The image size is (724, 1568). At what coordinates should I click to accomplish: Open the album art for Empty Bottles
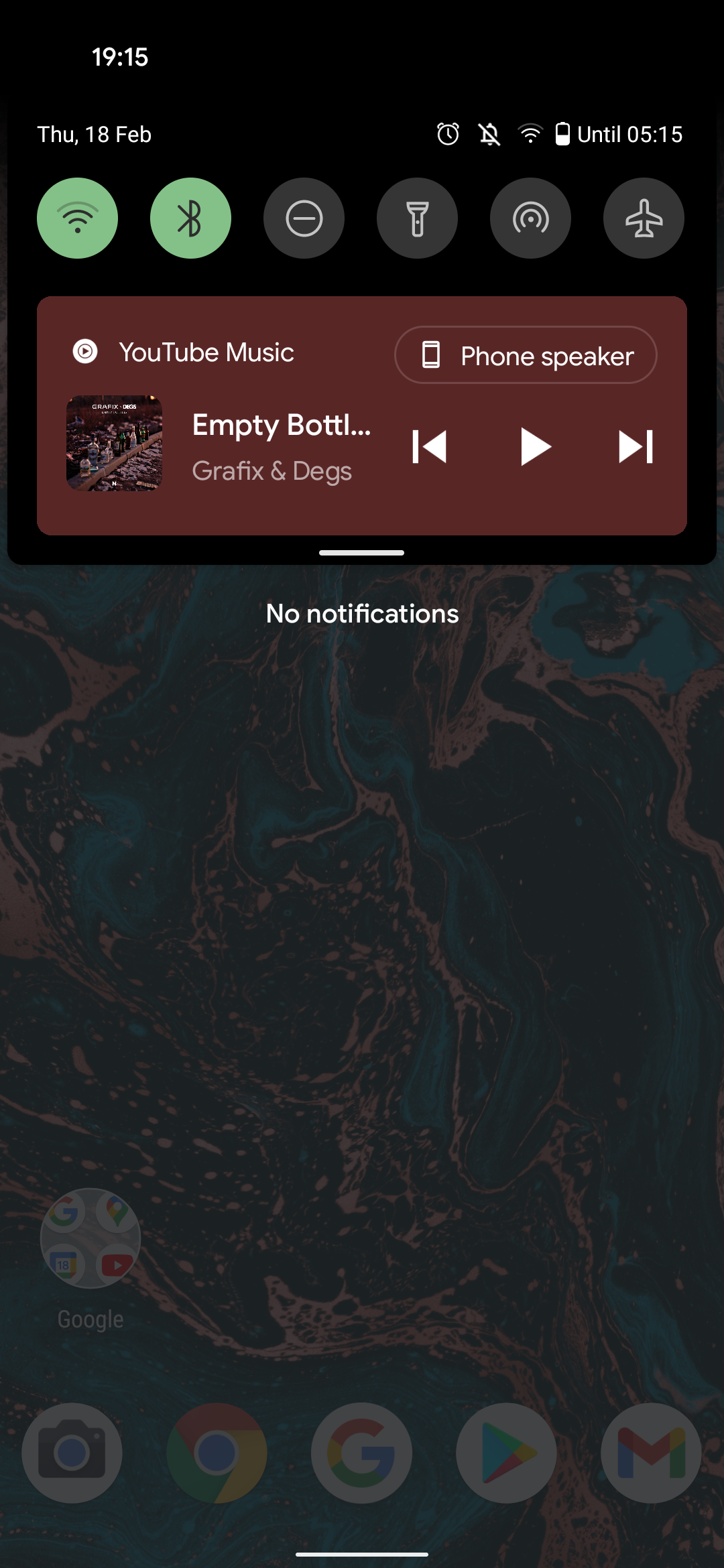tap(114, 443)
